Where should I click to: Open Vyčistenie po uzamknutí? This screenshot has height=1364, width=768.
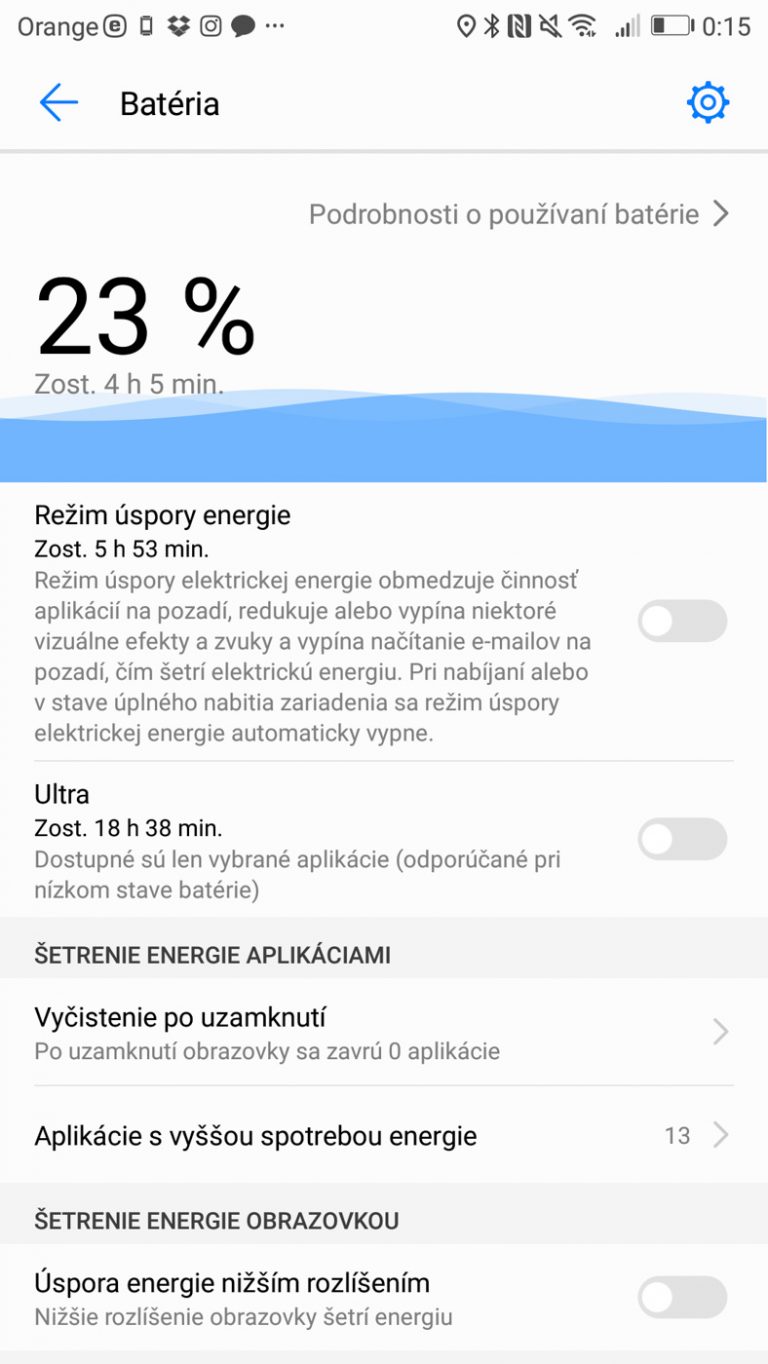click(x=384, y=1032)
